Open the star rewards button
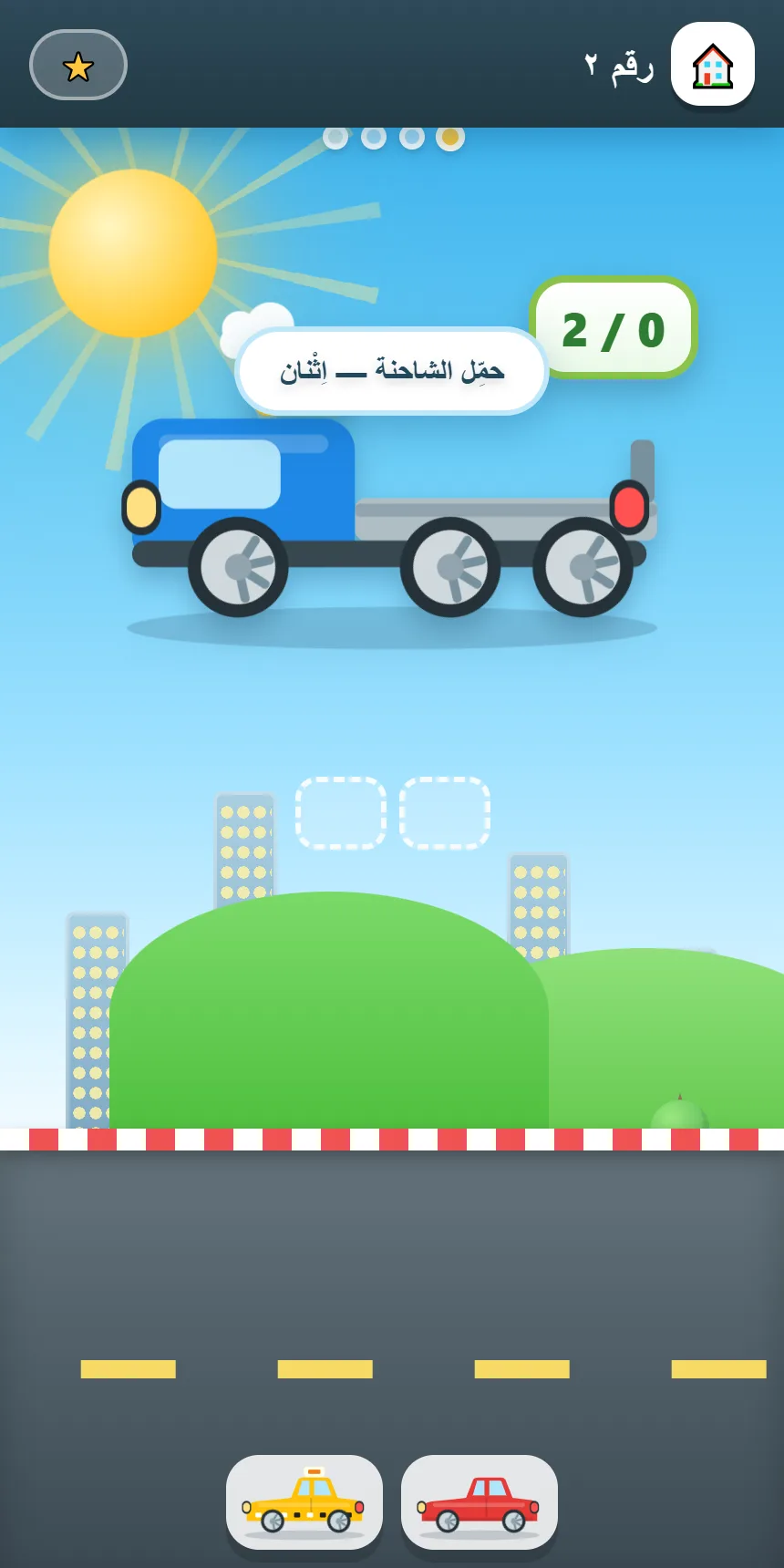Image resolution: width=784 pixels, height=1568 pixels. (78, 65)
